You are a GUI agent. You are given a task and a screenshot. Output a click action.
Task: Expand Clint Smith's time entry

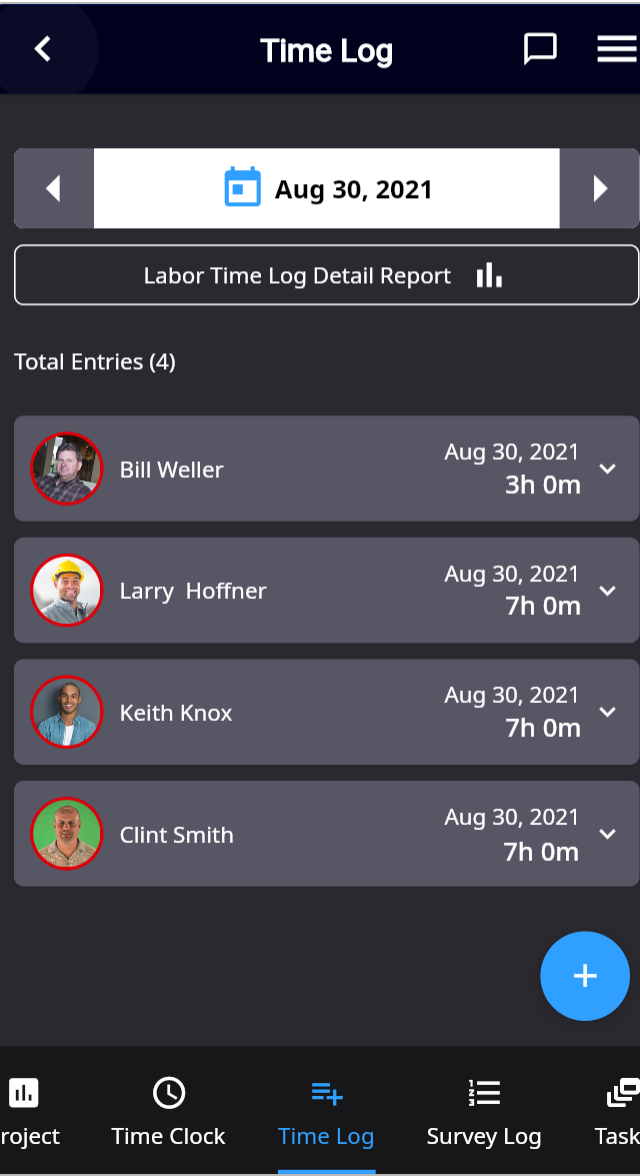tap(607, 834)
